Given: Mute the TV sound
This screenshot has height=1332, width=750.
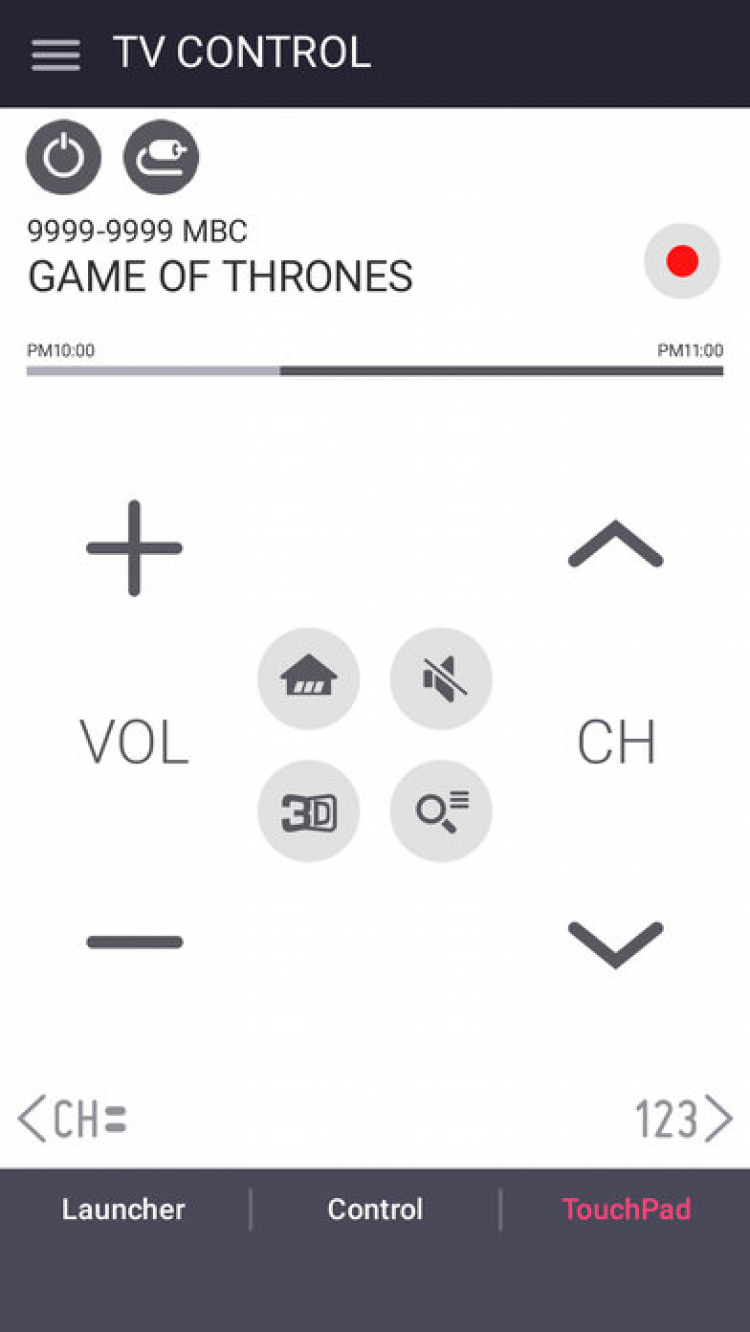Looking at the screenshot, I should pos(441,679).
